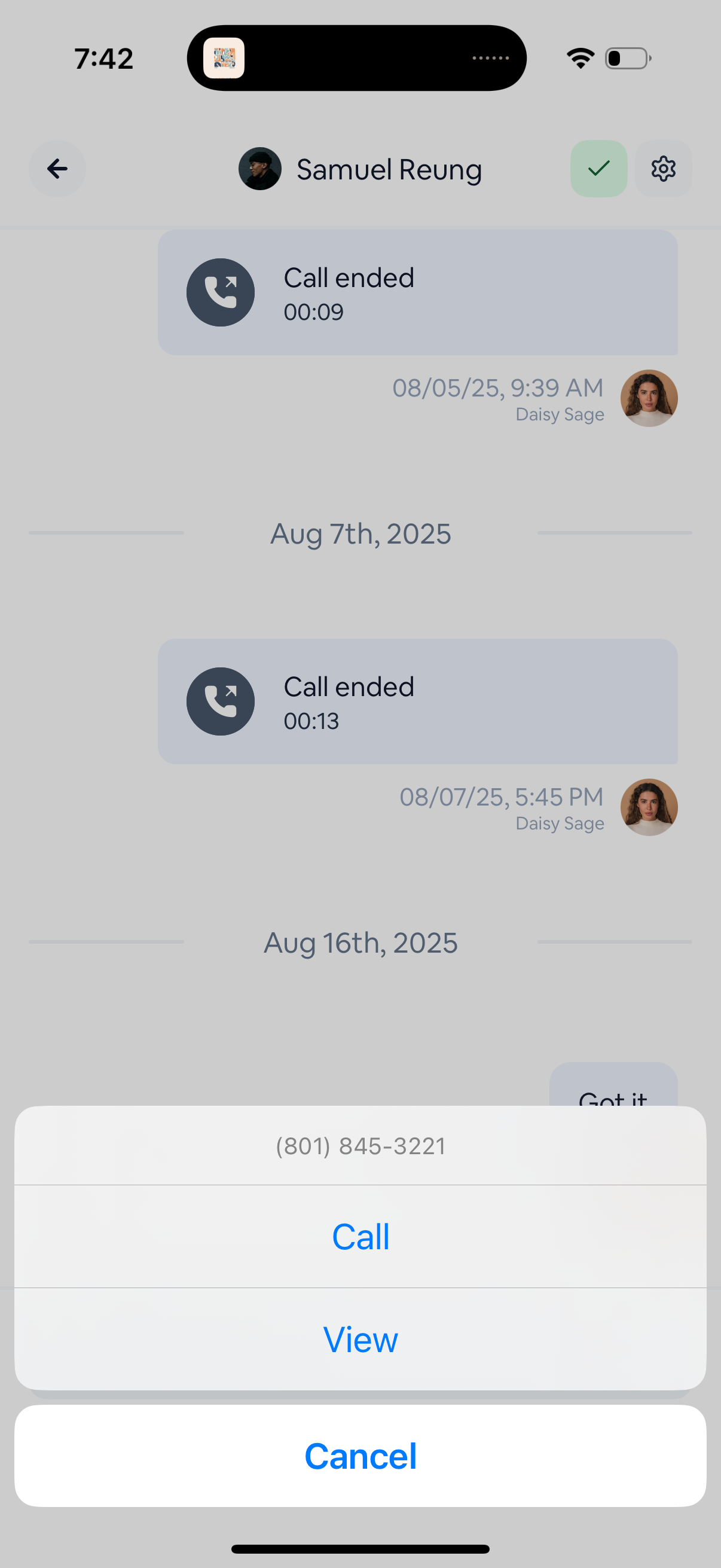The height and width of the screenshot is (1568, 721).
Task: Select View in the action sheet
Action: point(360,1339)
